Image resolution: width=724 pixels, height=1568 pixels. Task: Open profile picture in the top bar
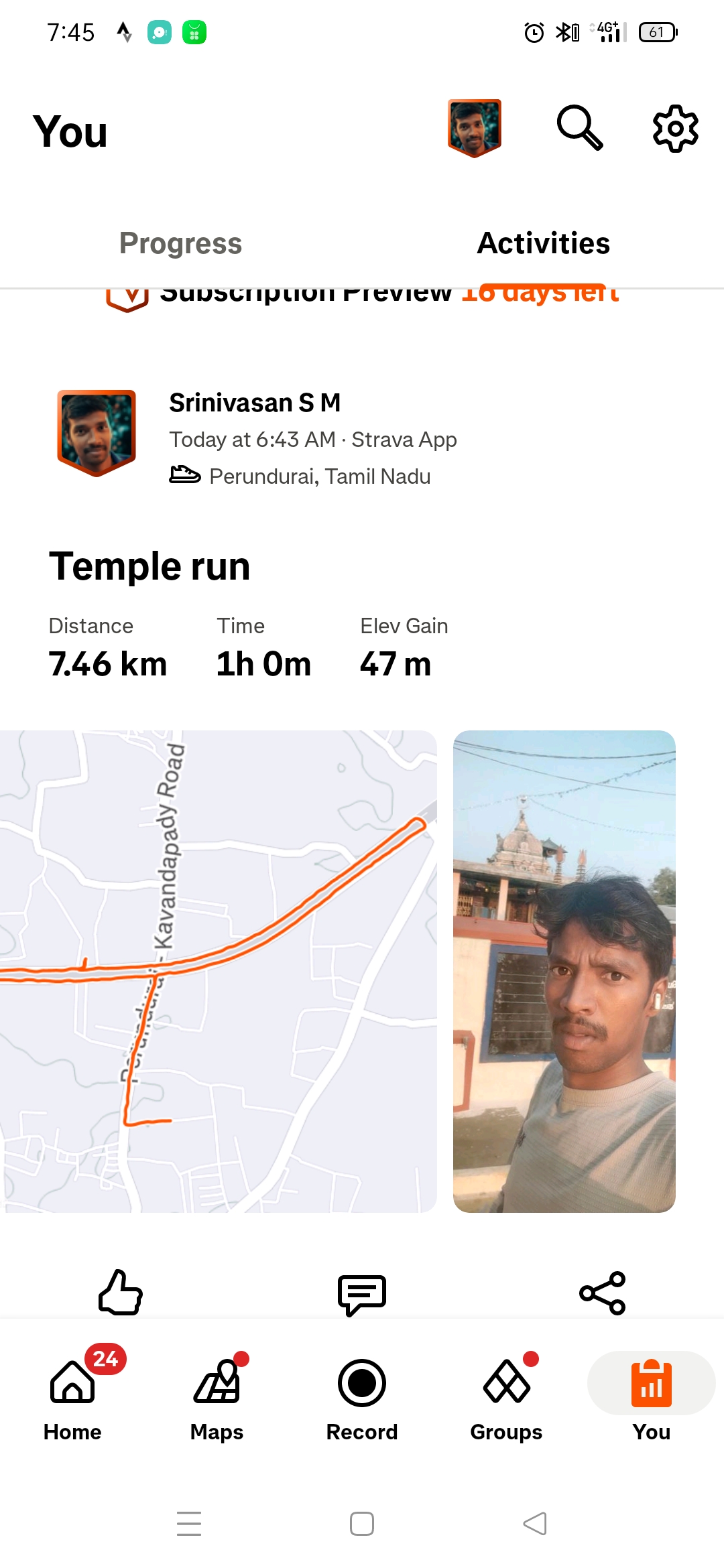[x=475, y=129]
